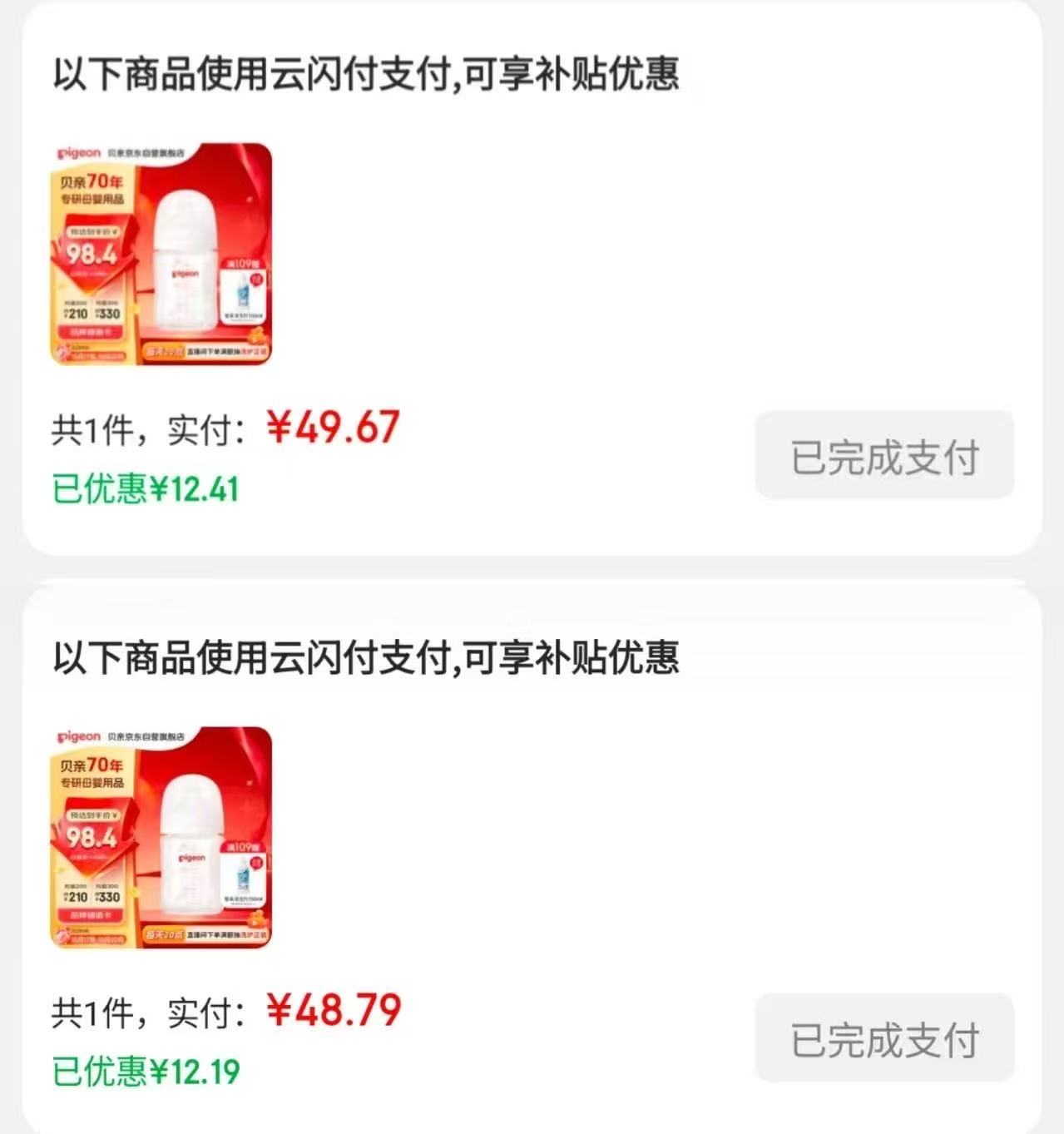Open the first 云闪付支付 subsidy notice header
This screenshot has width=1064, height=1134.
364,75
